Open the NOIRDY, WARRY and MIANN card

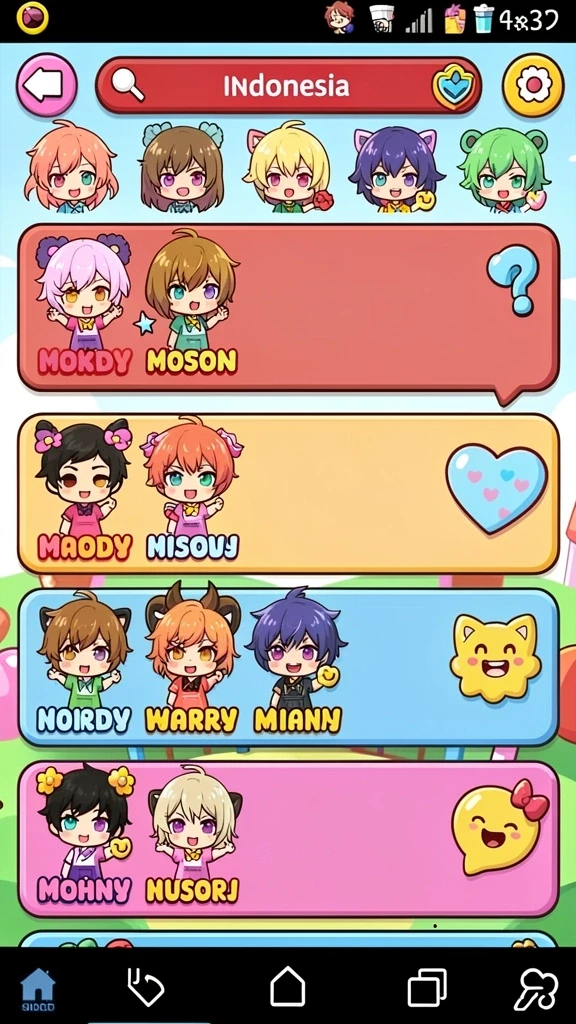[x=288, y=667]
